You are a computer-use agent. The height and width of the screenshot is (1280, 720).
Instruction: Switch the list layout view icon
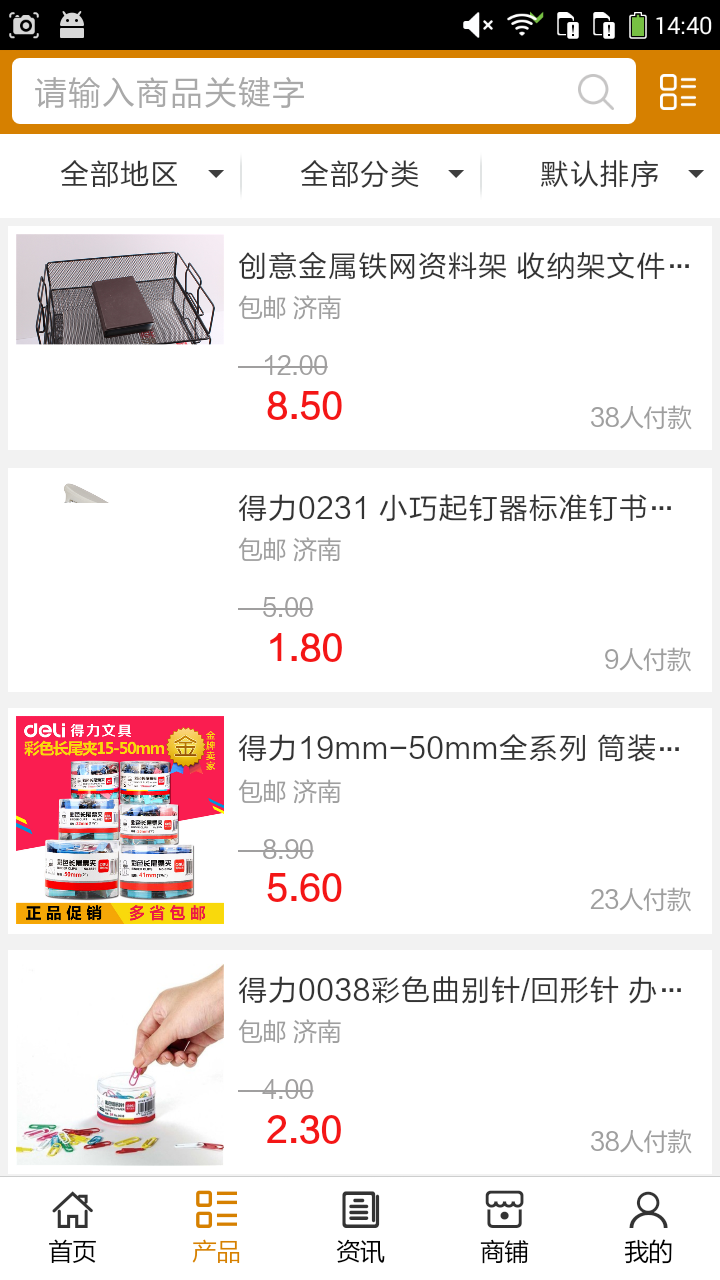678,92
